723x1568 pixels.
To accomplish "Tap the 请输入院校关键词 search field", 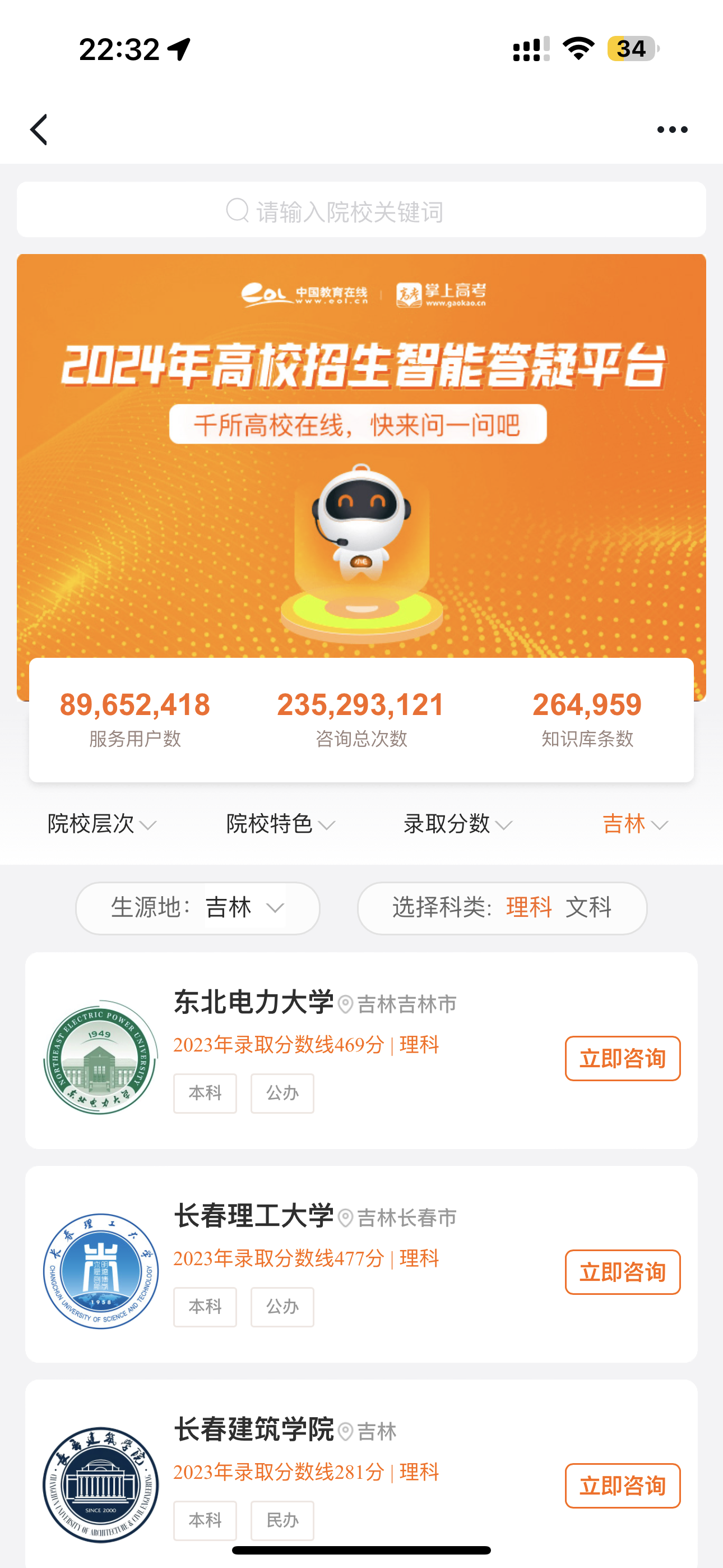I will point(361,211).
